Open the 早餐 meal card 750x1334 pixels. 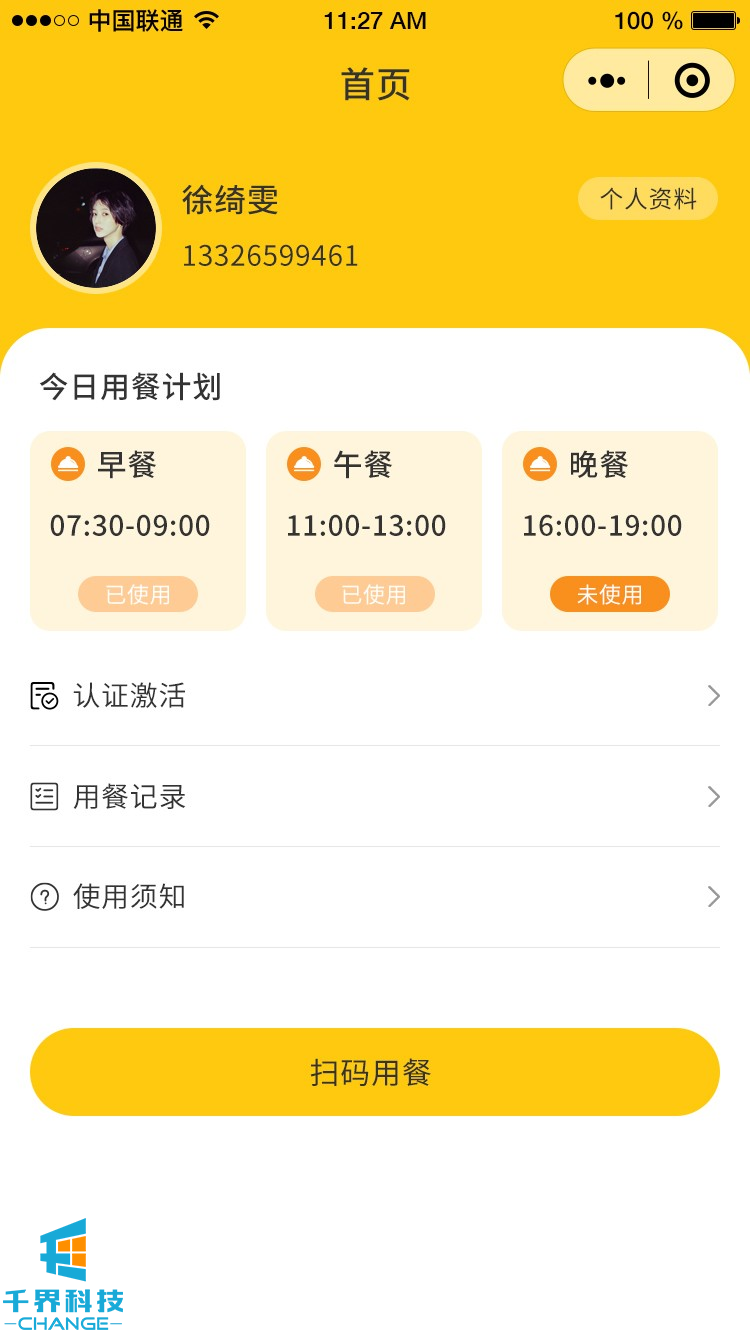click(x=138, y=530)
